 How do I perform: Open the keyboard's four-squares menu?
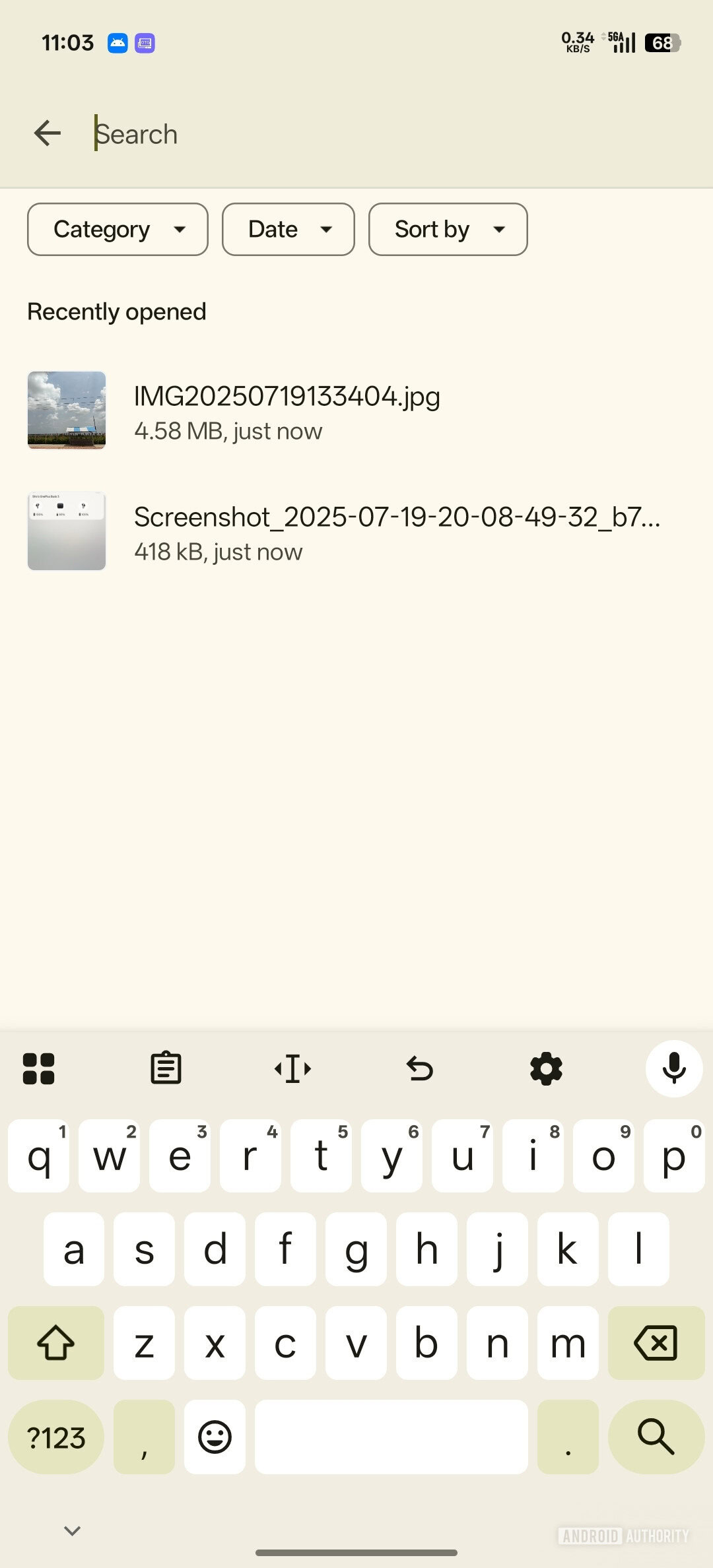(x=38, y=1068)
